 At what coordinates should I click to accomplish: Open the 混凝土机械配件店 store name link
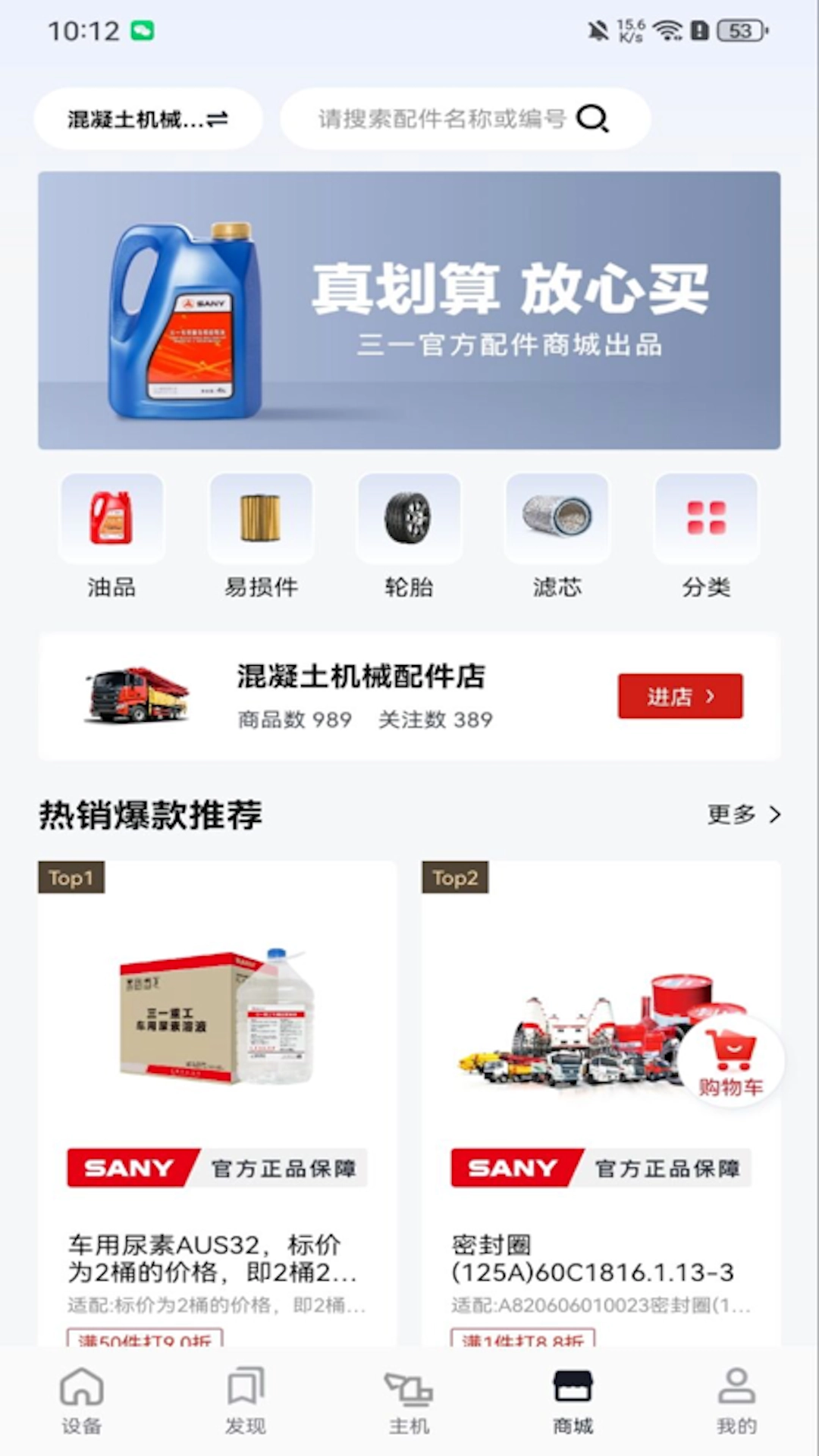[x=360, y=677]
